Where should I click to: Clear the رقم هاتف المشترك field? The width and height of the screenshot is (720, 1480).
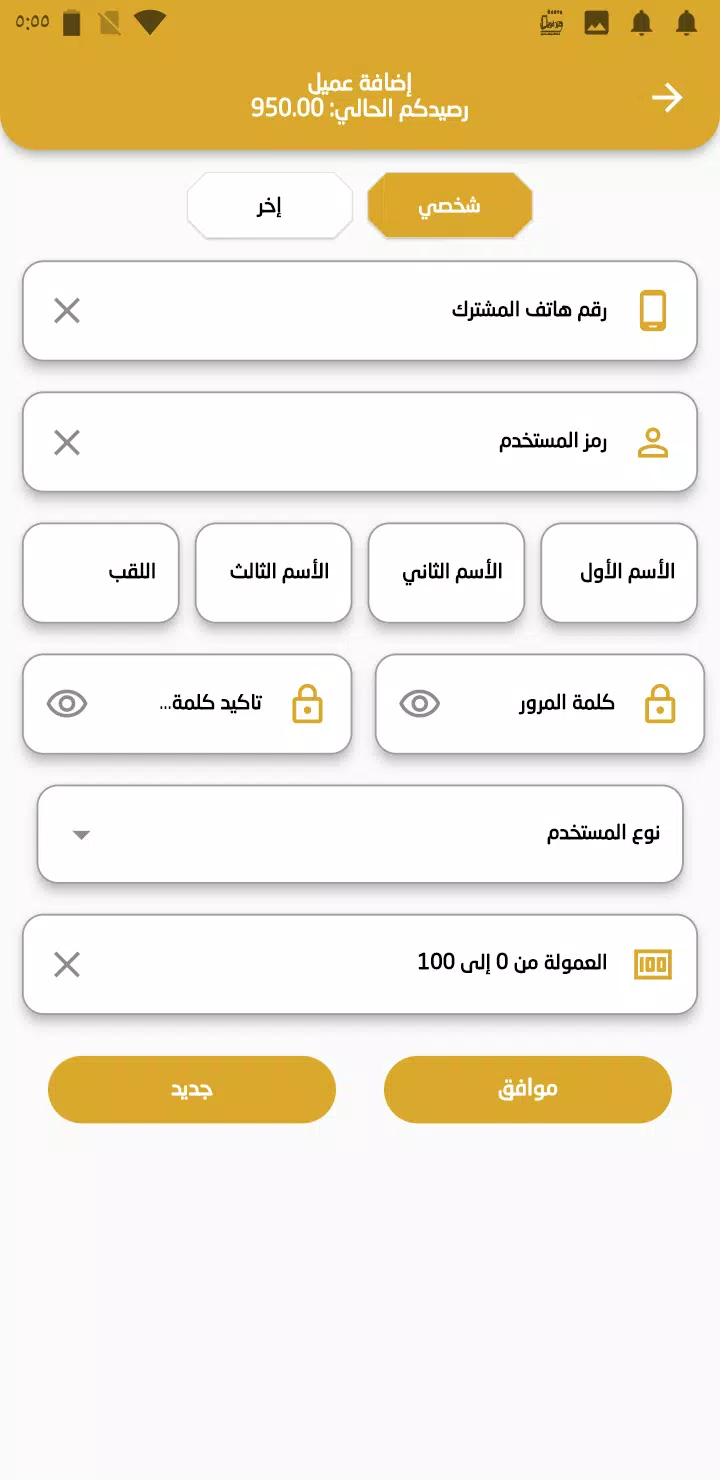(67, 311)
